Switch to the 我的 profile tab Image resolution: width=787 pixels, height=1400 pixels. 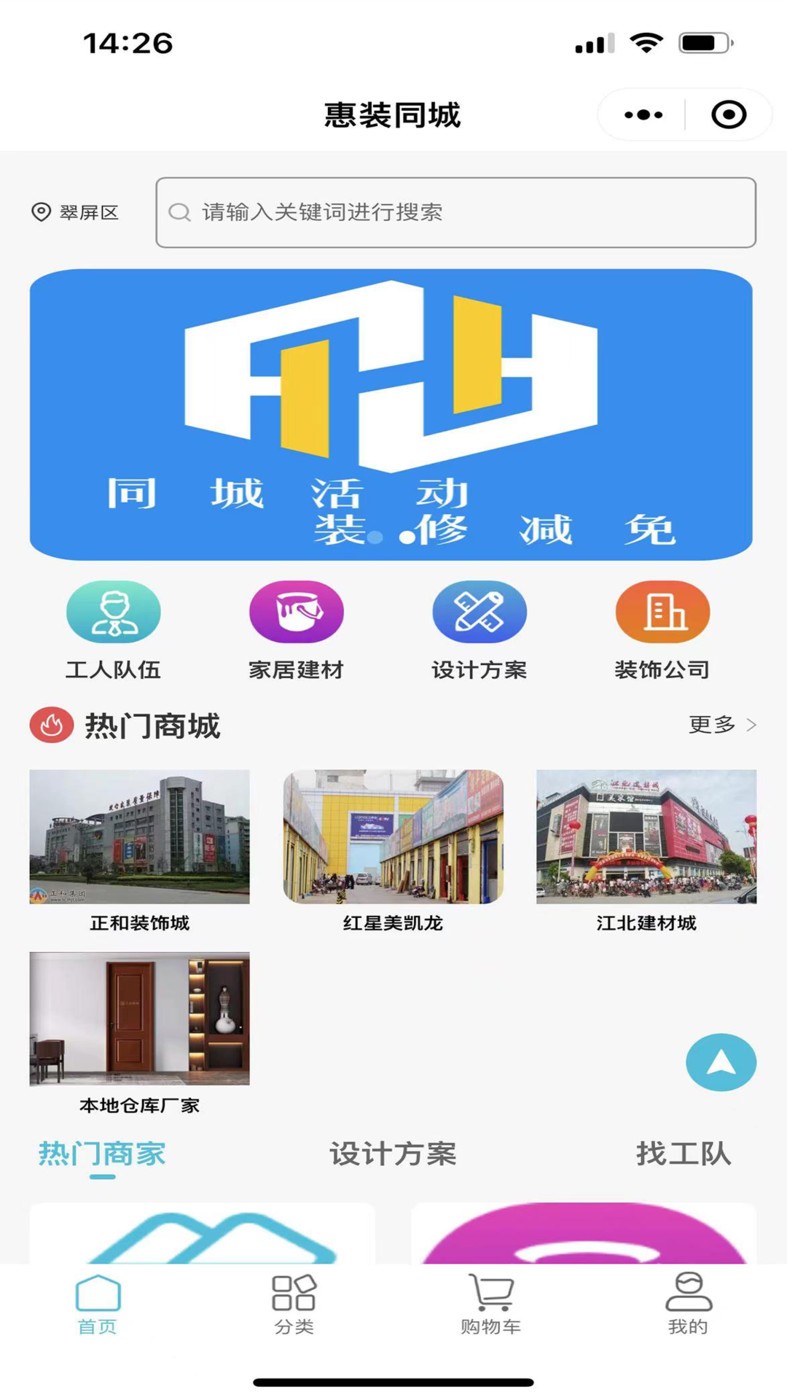click(x=688, y=1305)
